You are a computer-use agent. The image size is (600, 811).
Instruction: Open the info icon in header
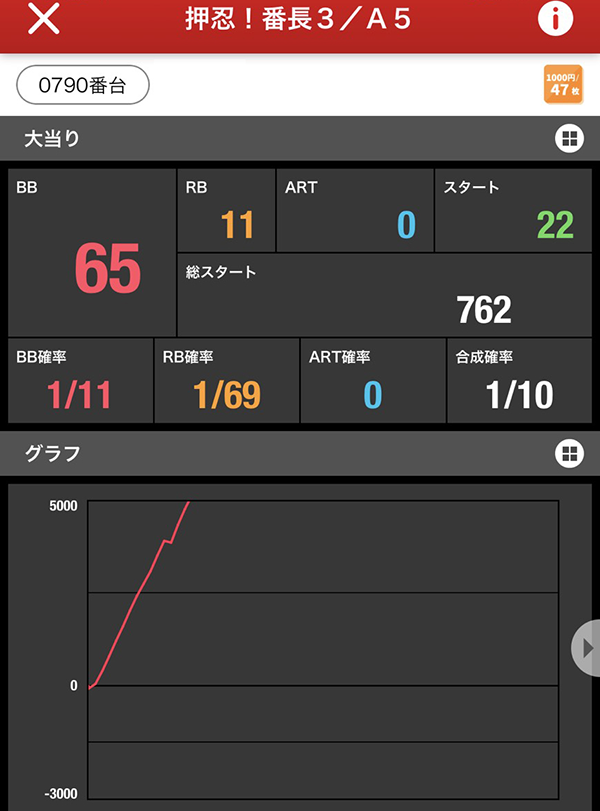tap(556, 19)
